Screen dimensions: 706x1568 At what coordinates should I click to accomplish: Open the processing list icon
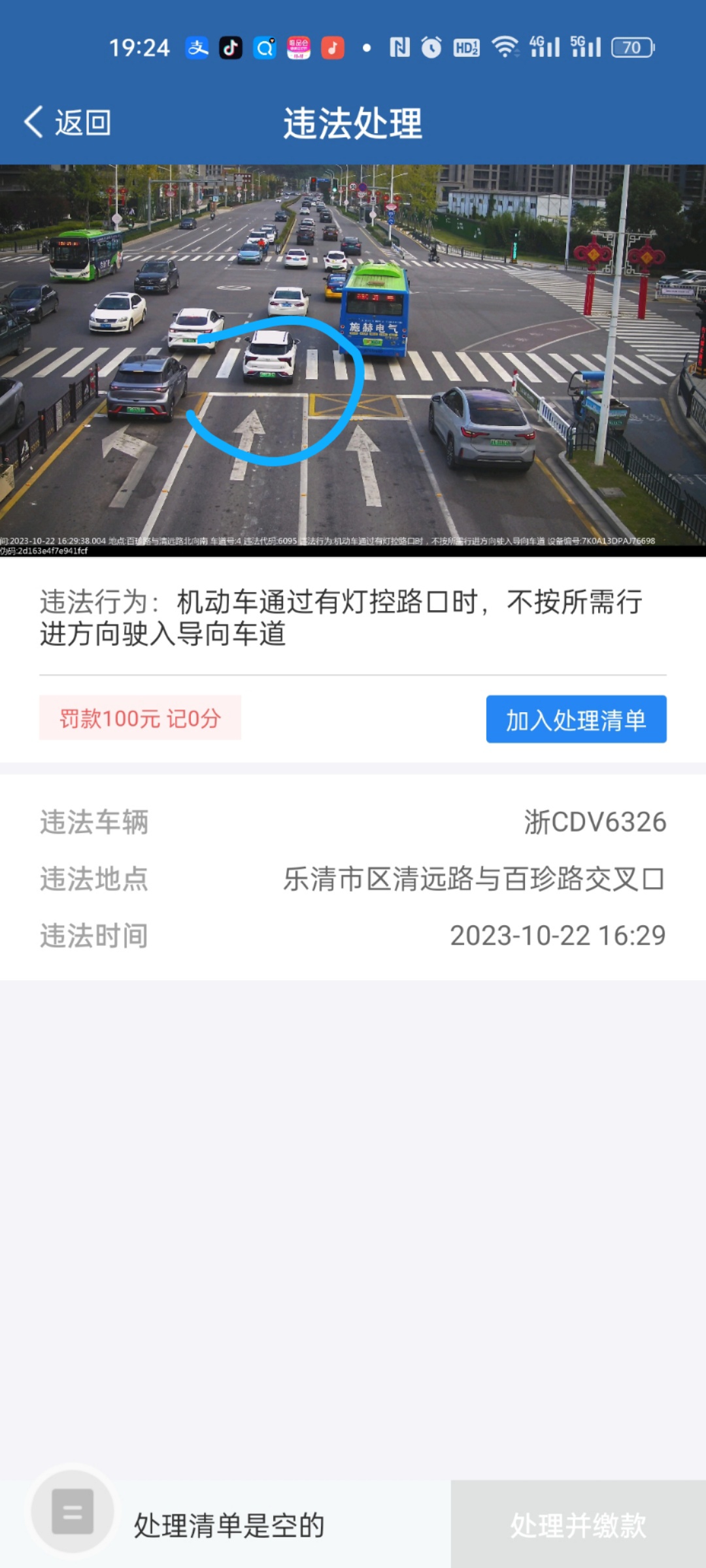[x=73, y=1512]
